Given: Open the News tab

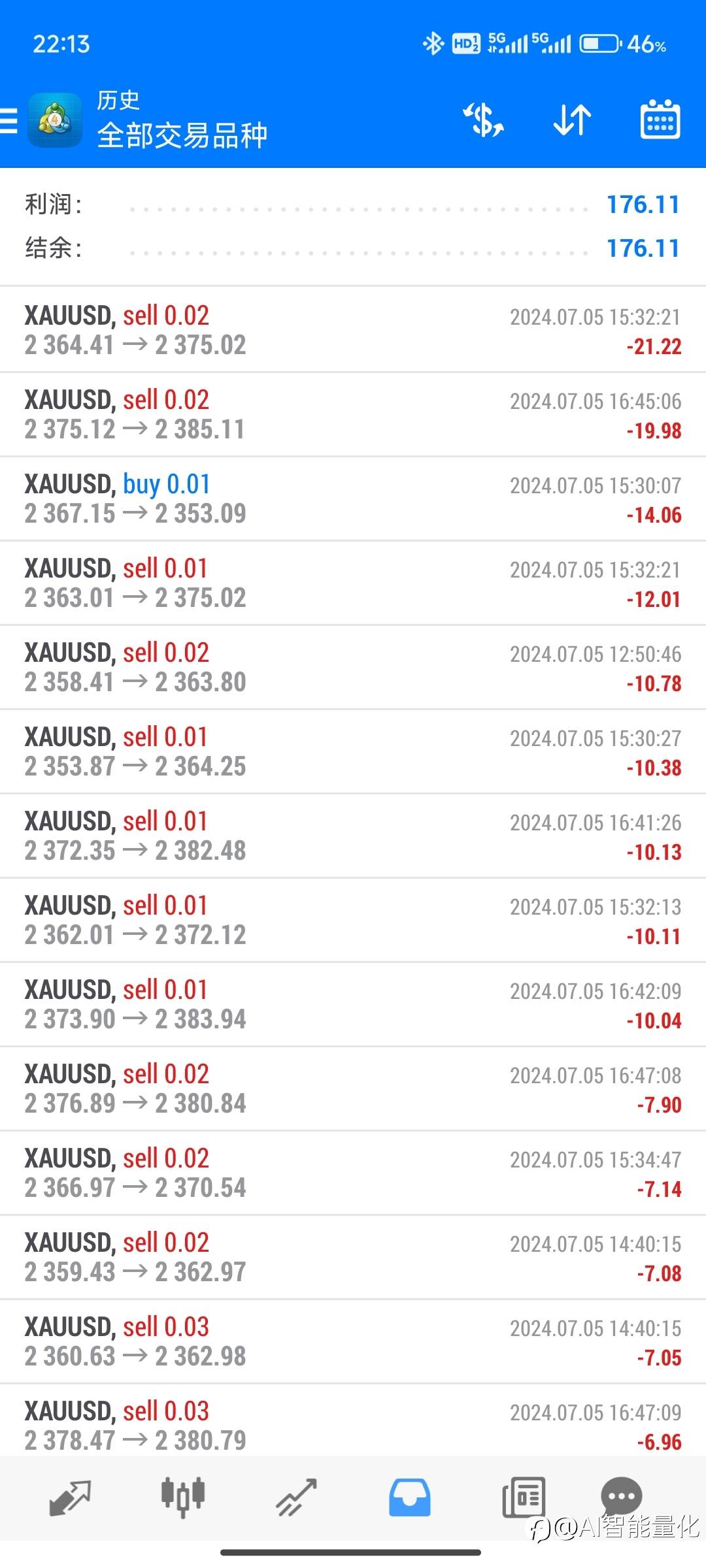Looking at the screenshot, I should 524,1497.
